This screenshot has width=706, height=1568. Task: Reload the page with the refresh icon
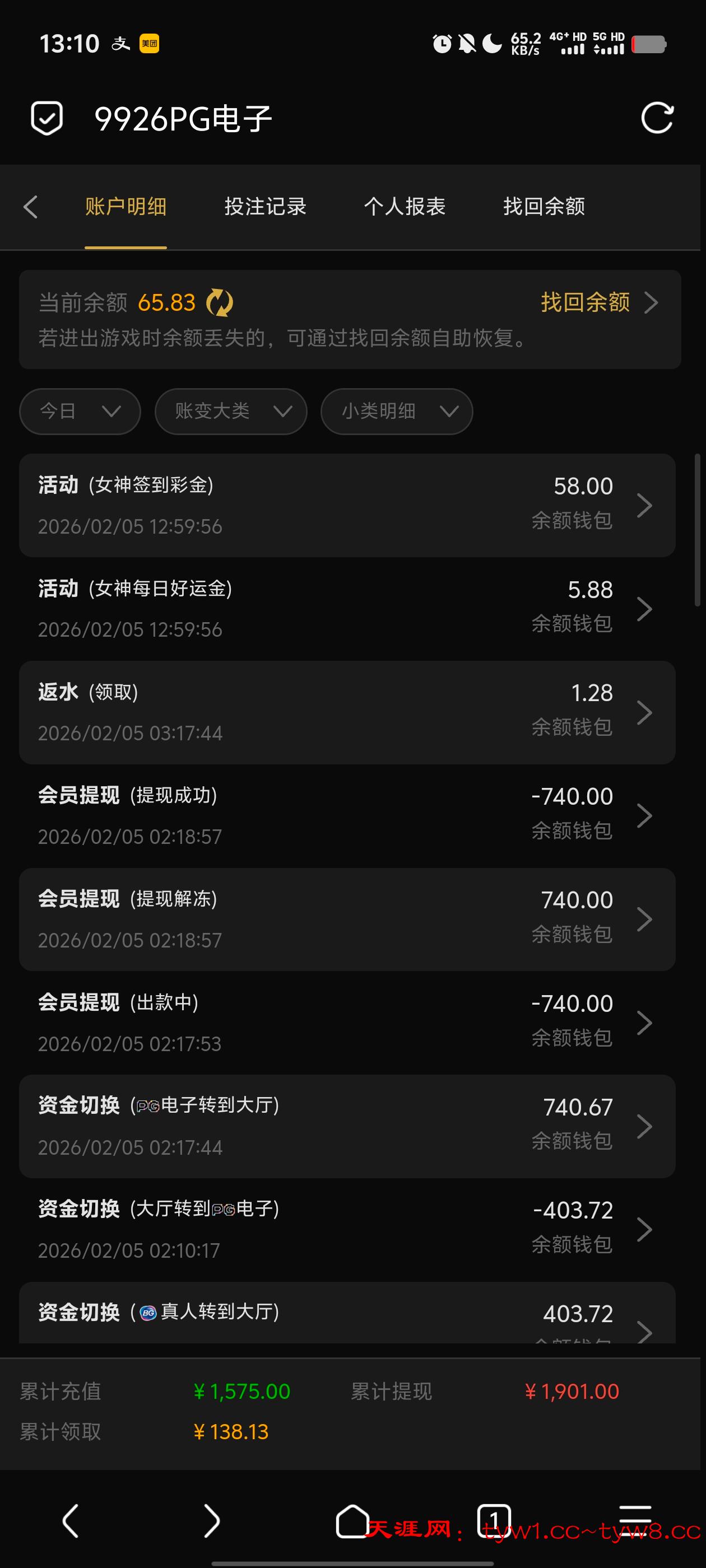[x=657, y=118]
